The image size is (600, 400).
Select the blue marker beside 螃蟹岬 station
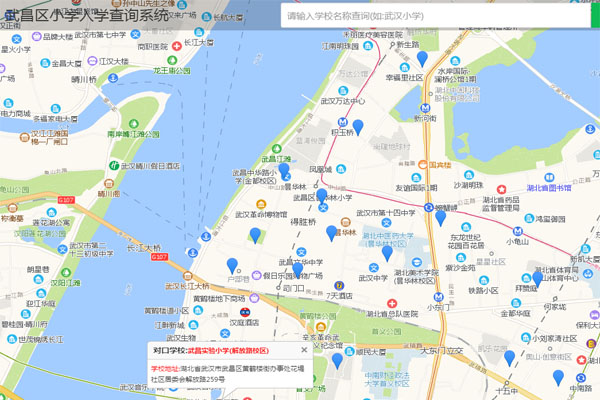coord(440,217)
